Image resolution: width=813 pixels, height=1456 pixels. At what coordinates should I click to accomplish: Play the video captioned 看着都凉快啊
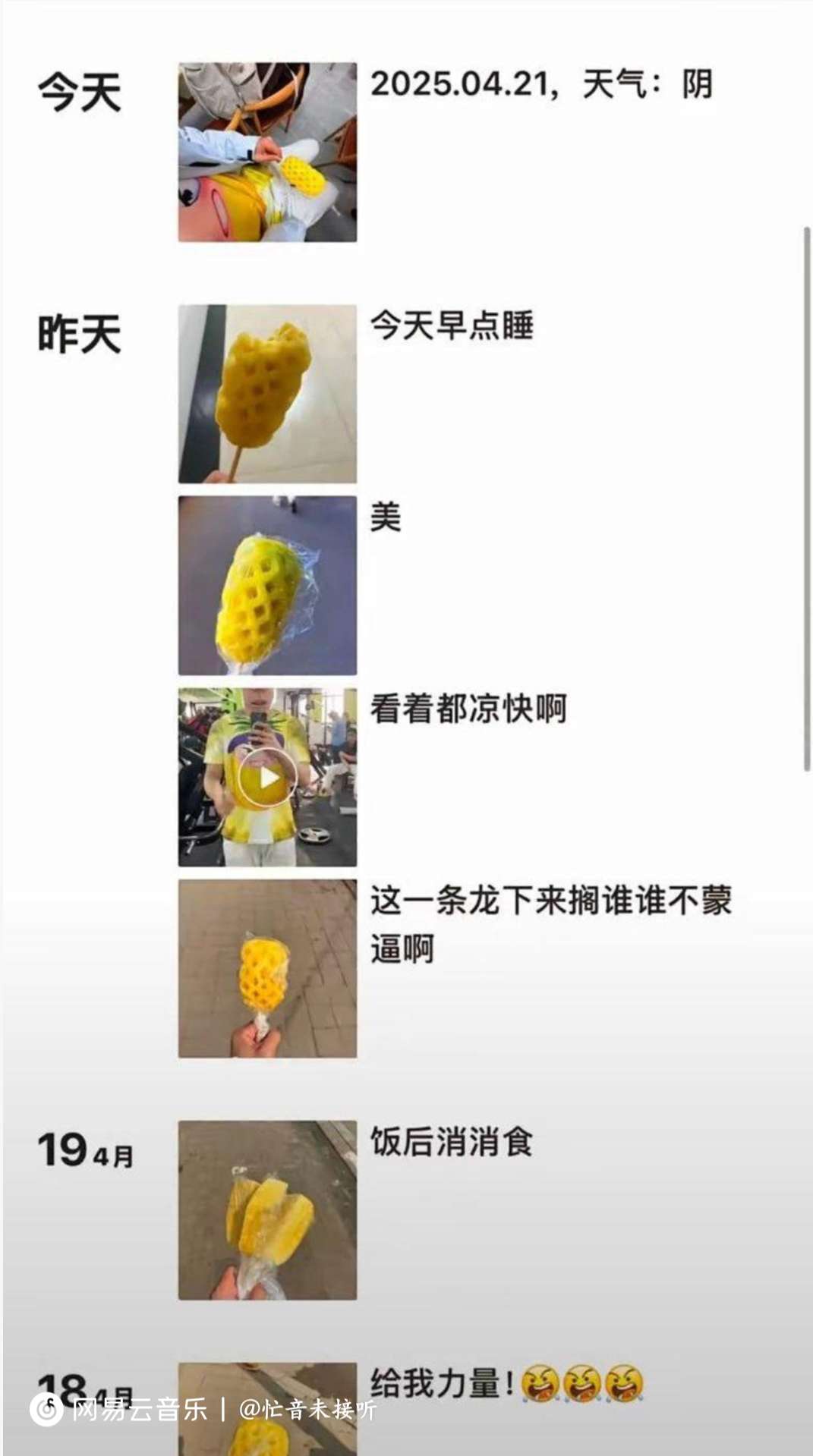(x=267, y=778)
